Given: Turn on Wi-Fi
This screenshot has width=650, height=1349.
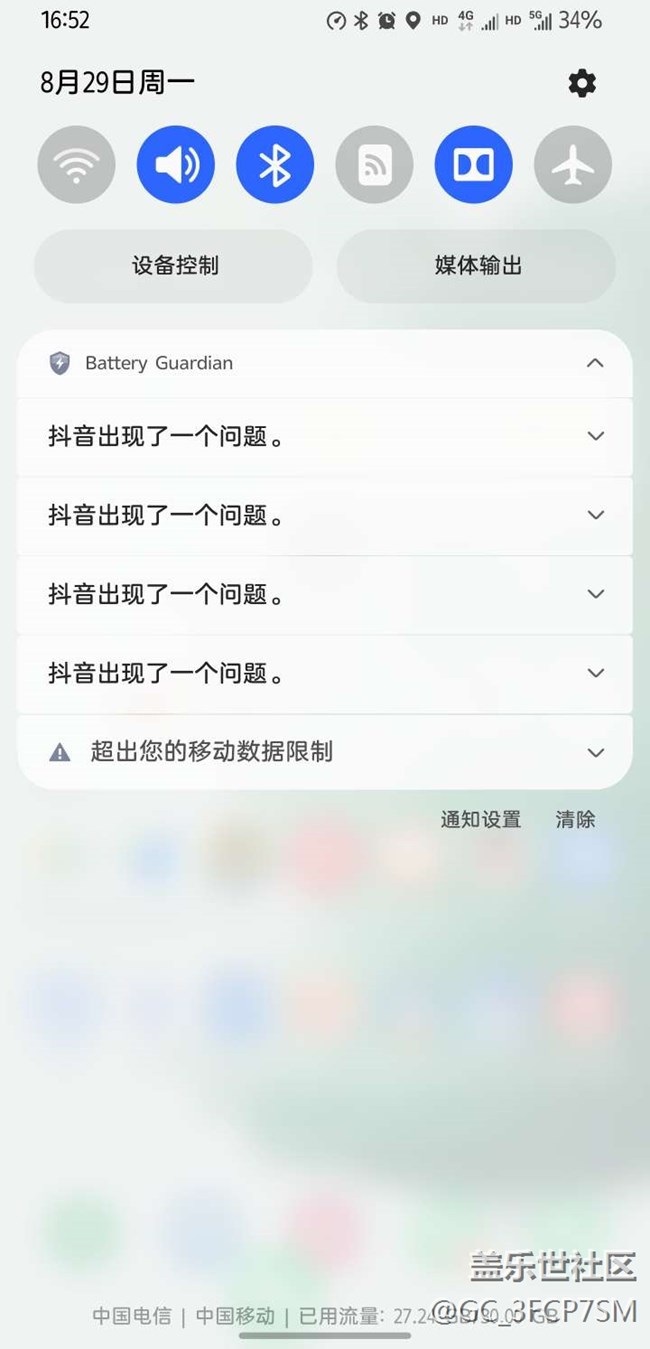Looking at the screenshot, I should click(76, 165).
